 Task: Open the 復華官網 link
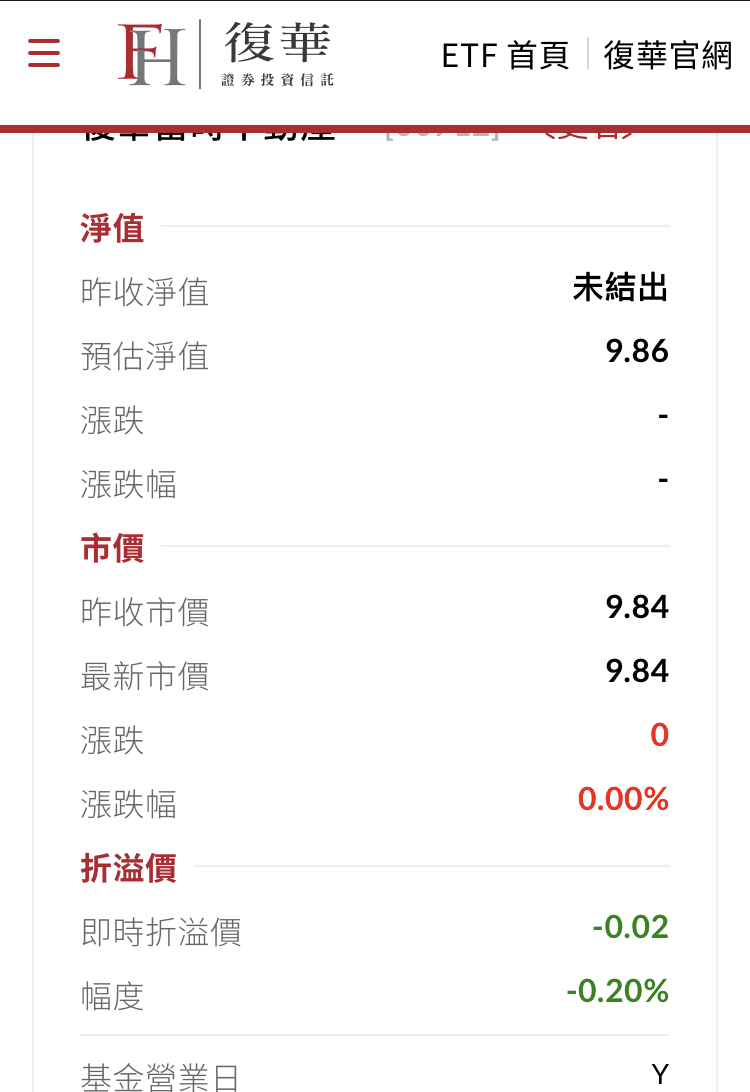[x=668, y=55]
